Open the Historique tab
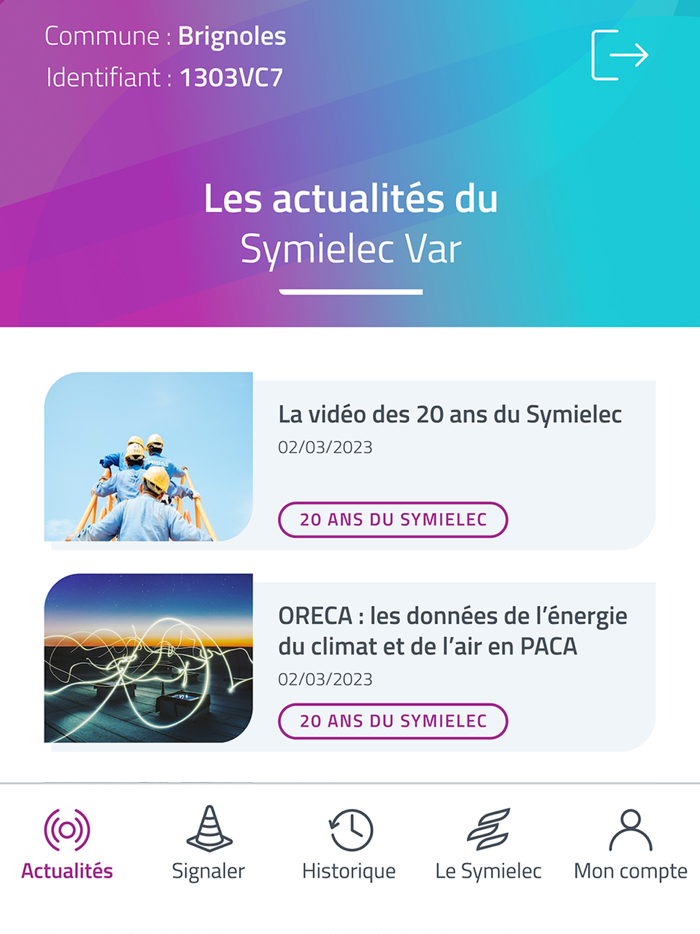This screenshot has width=700, height=934. pyautogui.click(x=349, y=845)
